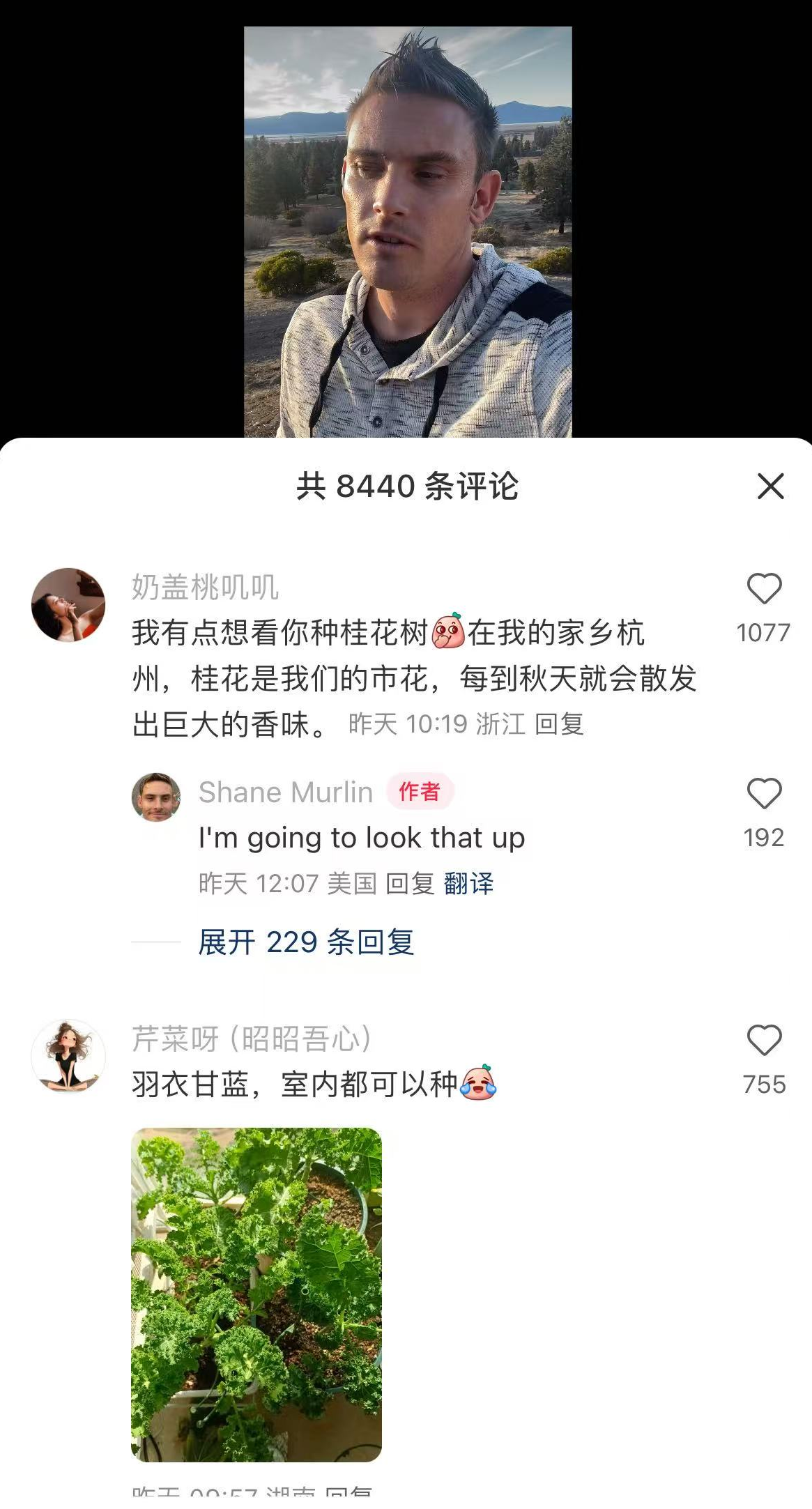Reply to 奶盖桃叽叽's osmanthus comment
This screenshot has height=1509, width=812.
pos(559,724)
